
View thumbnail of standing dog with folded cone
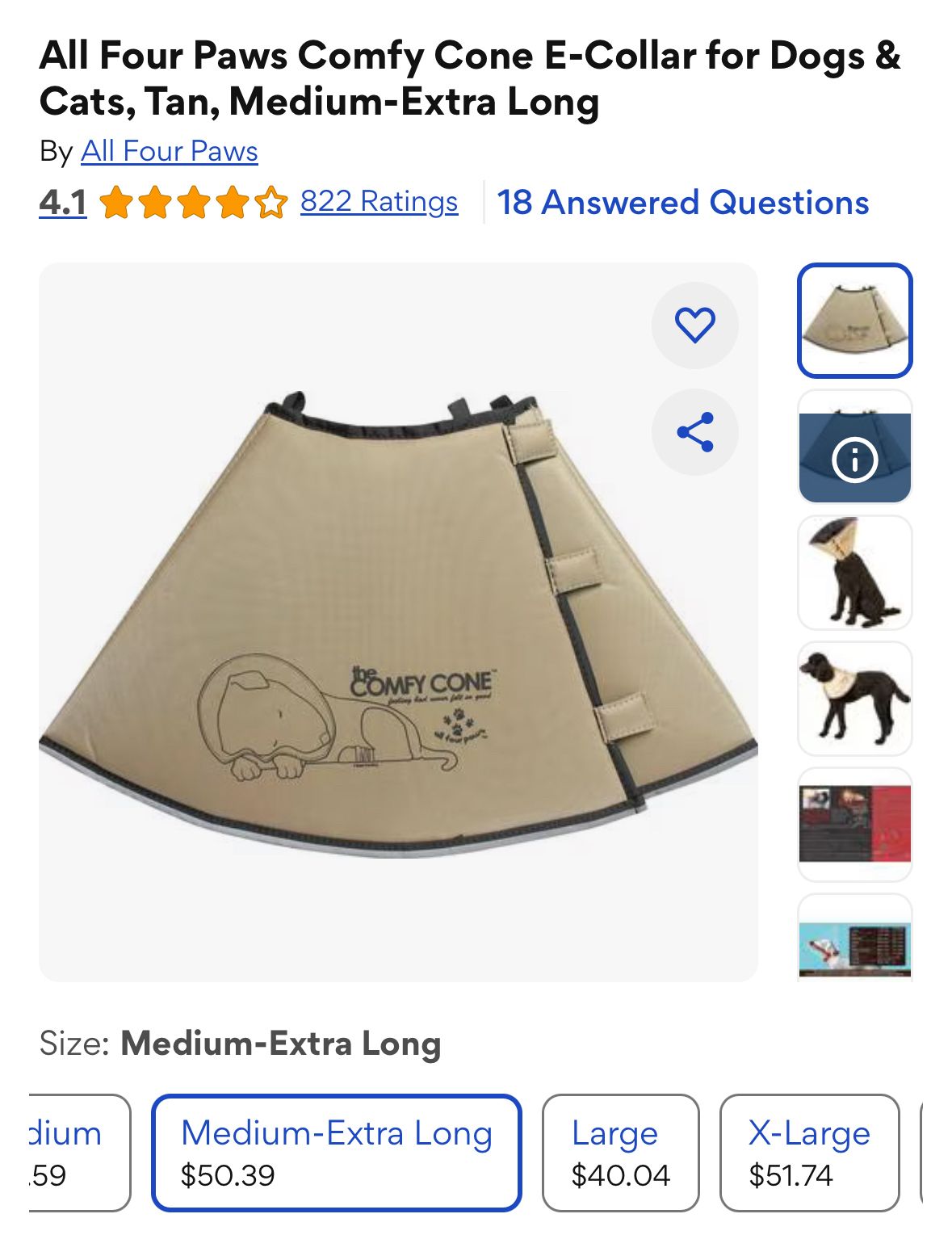[855, 699]
